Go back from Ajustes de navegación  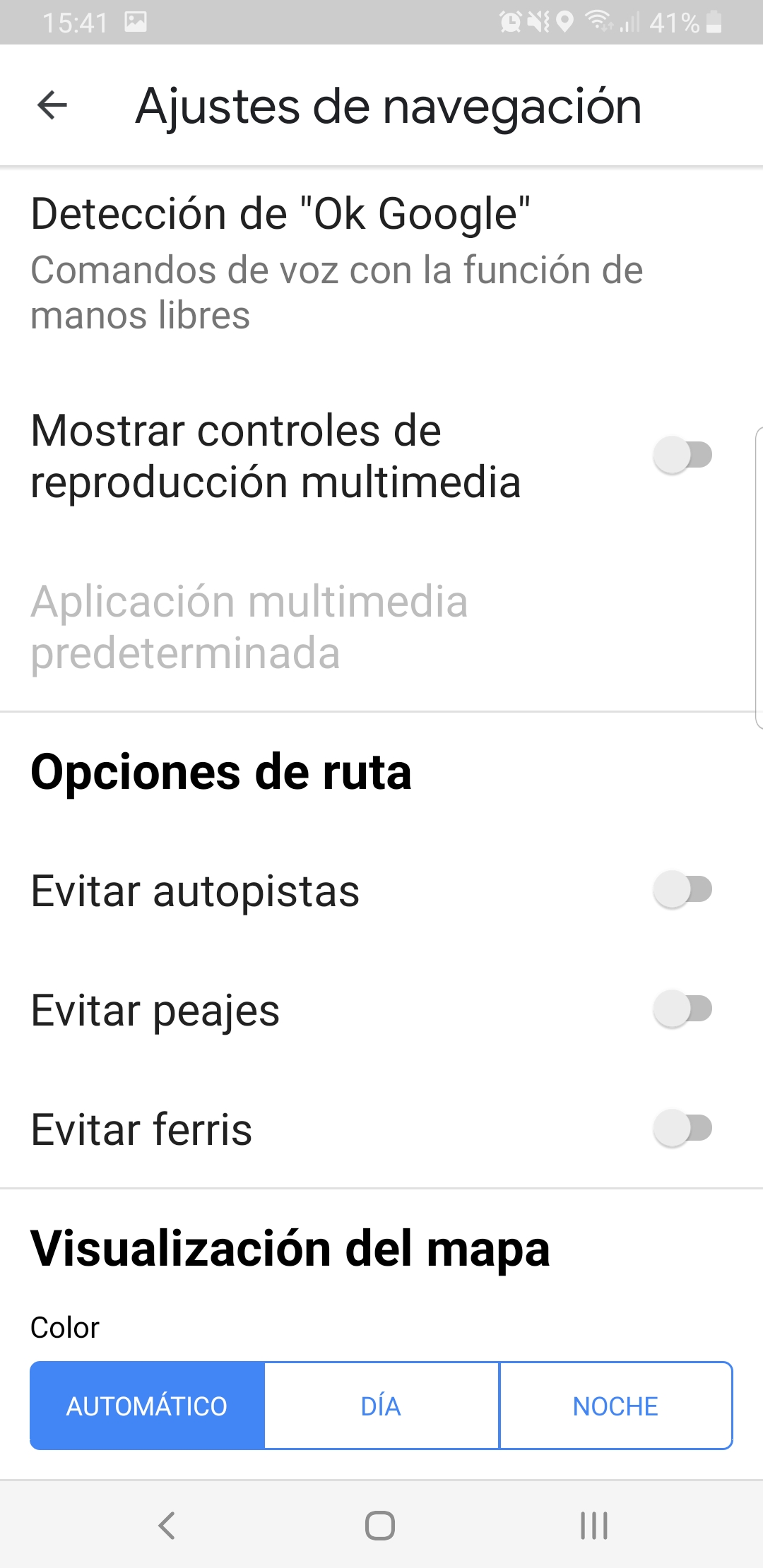52,106
